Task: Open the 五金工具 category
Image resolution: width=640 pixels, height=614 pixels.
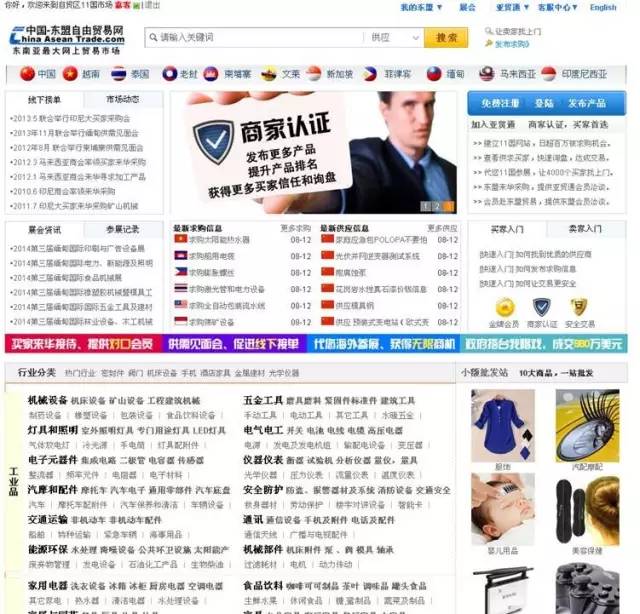Action: point(262,400)
